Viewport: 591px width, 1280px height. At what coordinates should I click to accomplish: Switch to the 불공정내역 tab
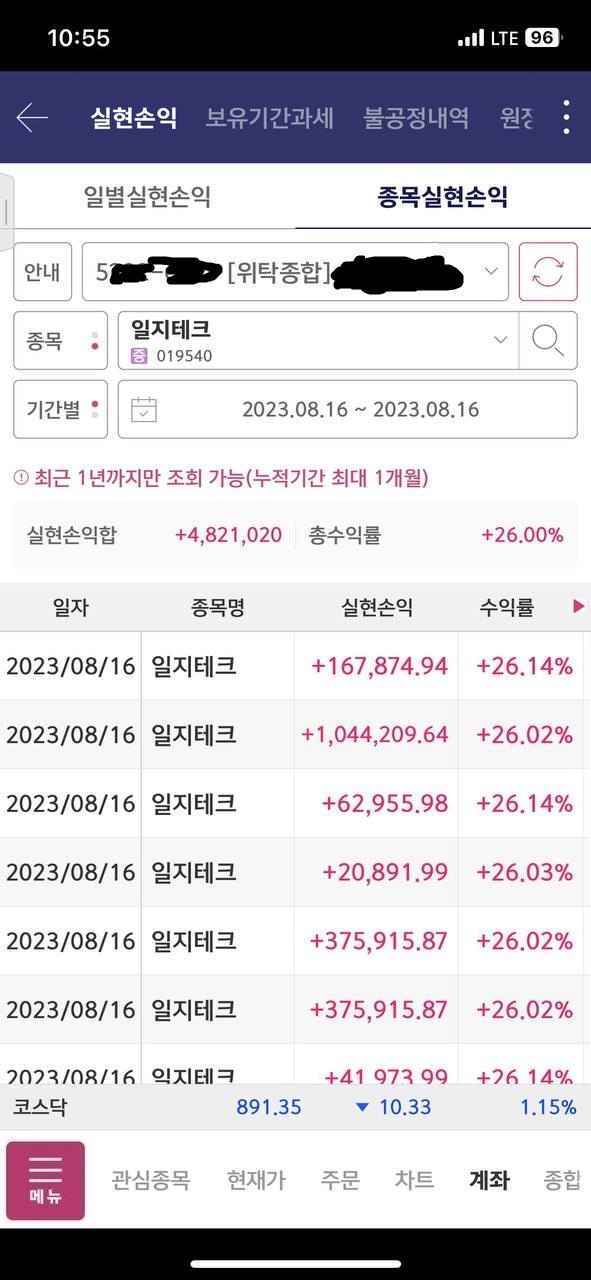[x=416, y=118]
